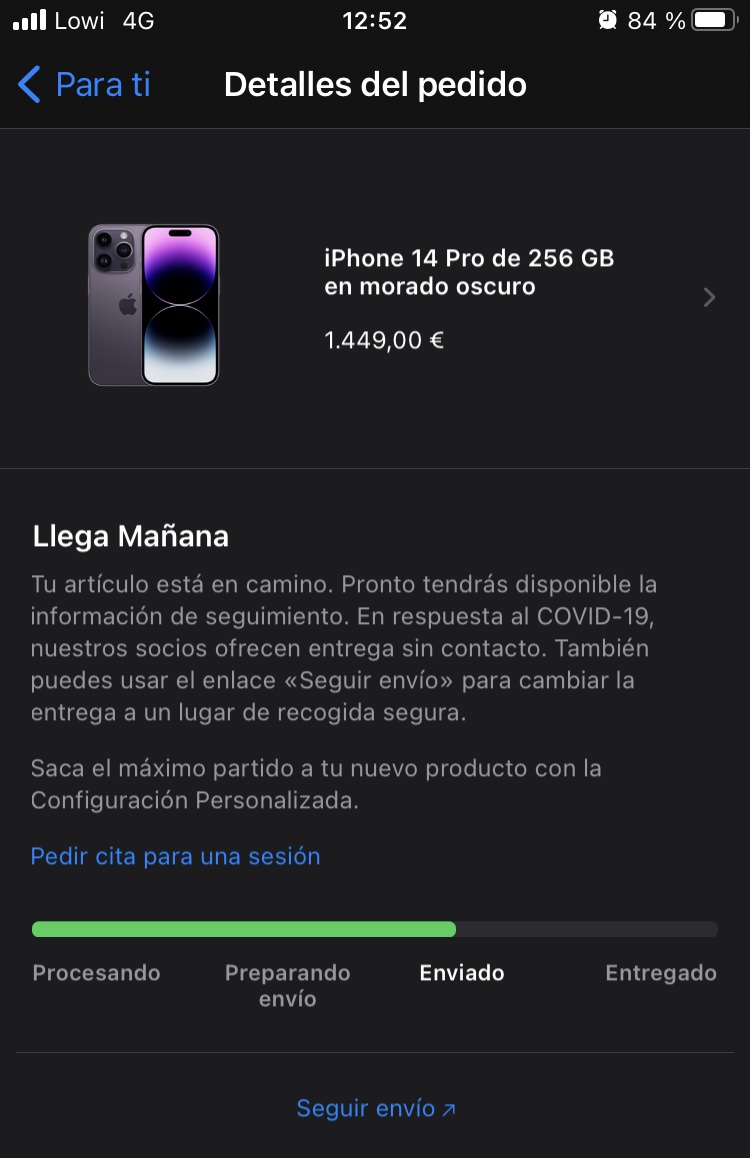Go back to Para ti
The width and height of the screenshot is (750, 1158).
pyautogui.click(x=85, y=85)
